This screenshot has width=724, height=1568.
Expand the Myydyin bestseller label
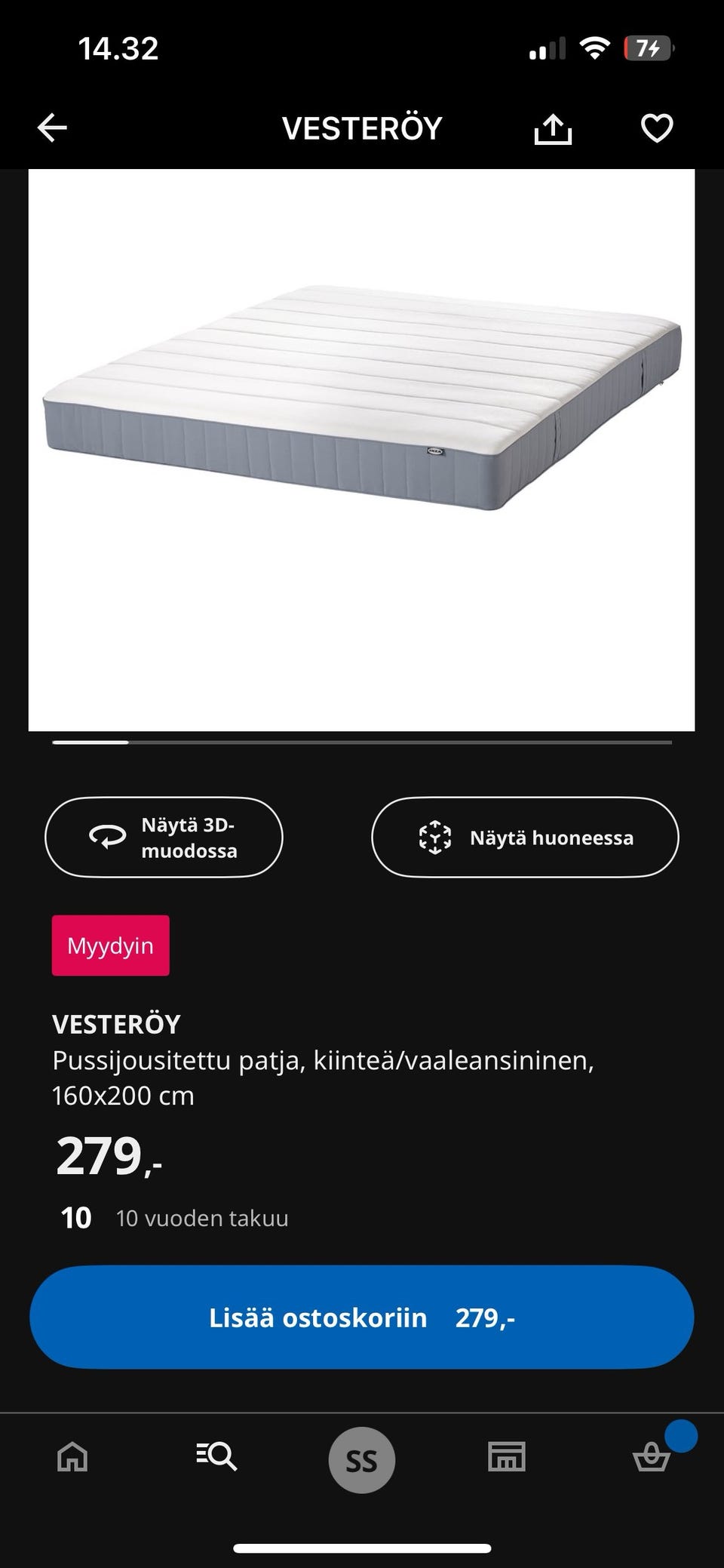(x=110, y=945)
